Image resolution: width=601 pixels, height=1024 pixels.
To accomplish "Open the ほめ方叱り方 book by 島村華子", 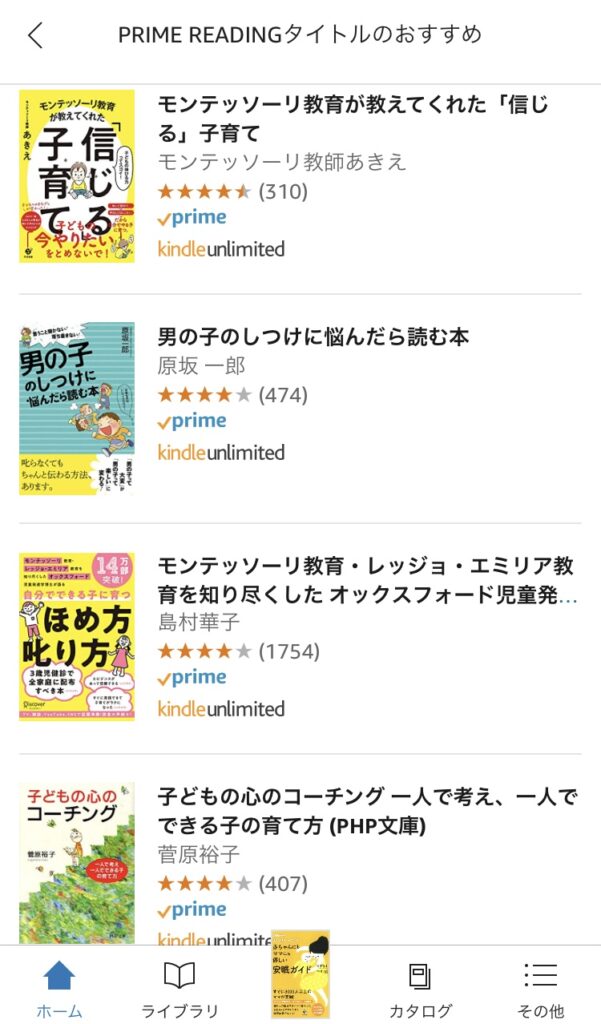I will (366, 580).
